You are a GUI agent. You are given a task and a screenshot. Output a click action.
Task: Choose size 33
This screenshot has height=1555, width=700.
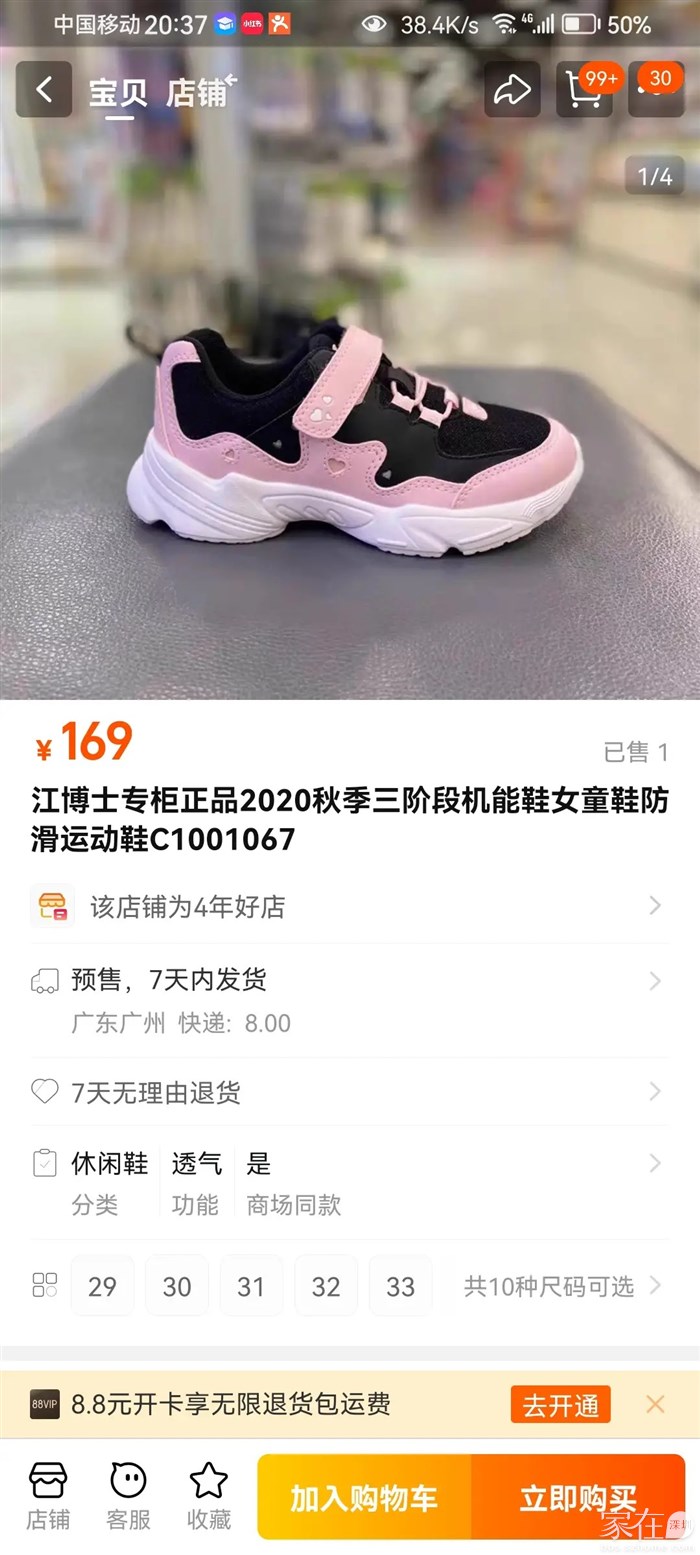(x=400, y=1286)
